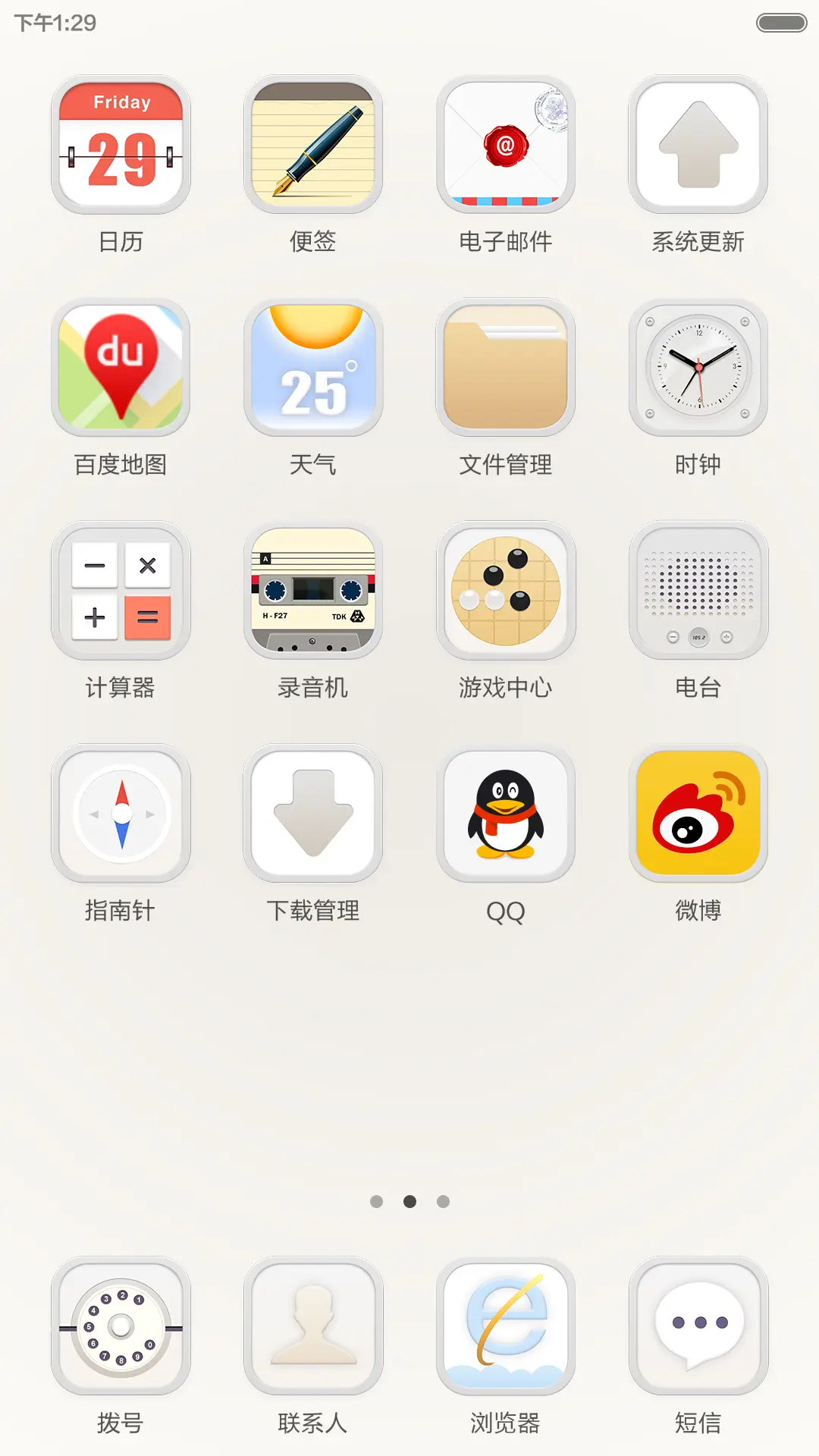Open the 时钟 clock app
Viewport: 819px width, 1456px height.
pyautogui.click(x=698, y=366)
